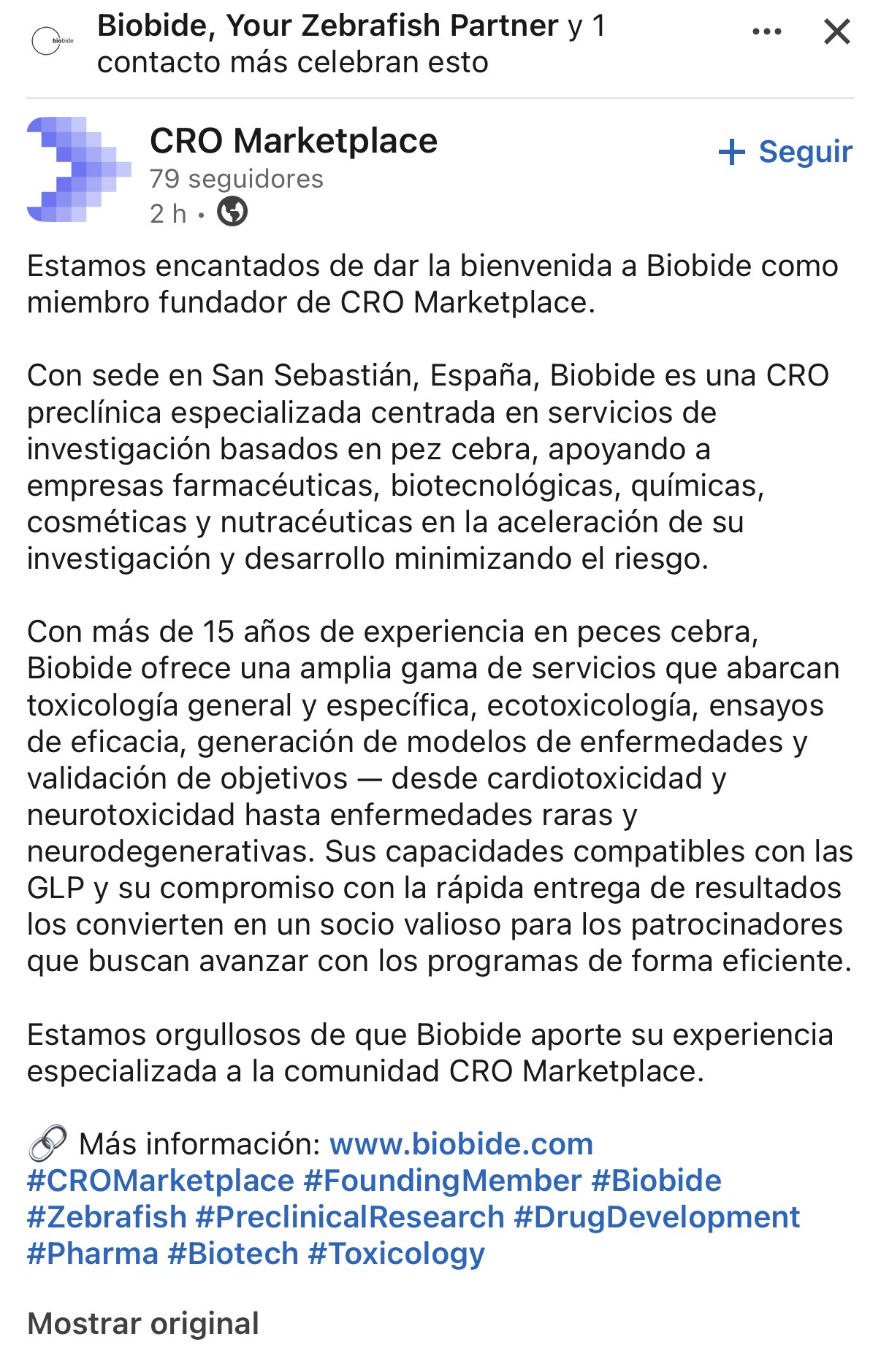Show original text with Mostrar original
Screen dimensions: 881x1372
pos(143,1323)
